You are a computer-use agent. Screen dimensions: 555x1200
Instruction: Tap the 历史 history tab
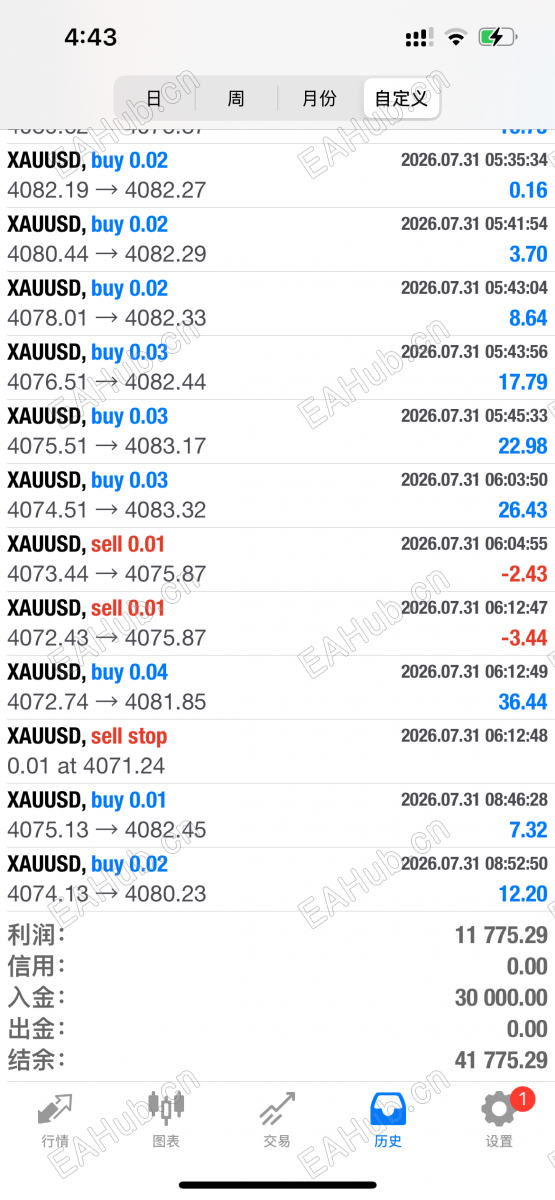(x=388, y=1120)
